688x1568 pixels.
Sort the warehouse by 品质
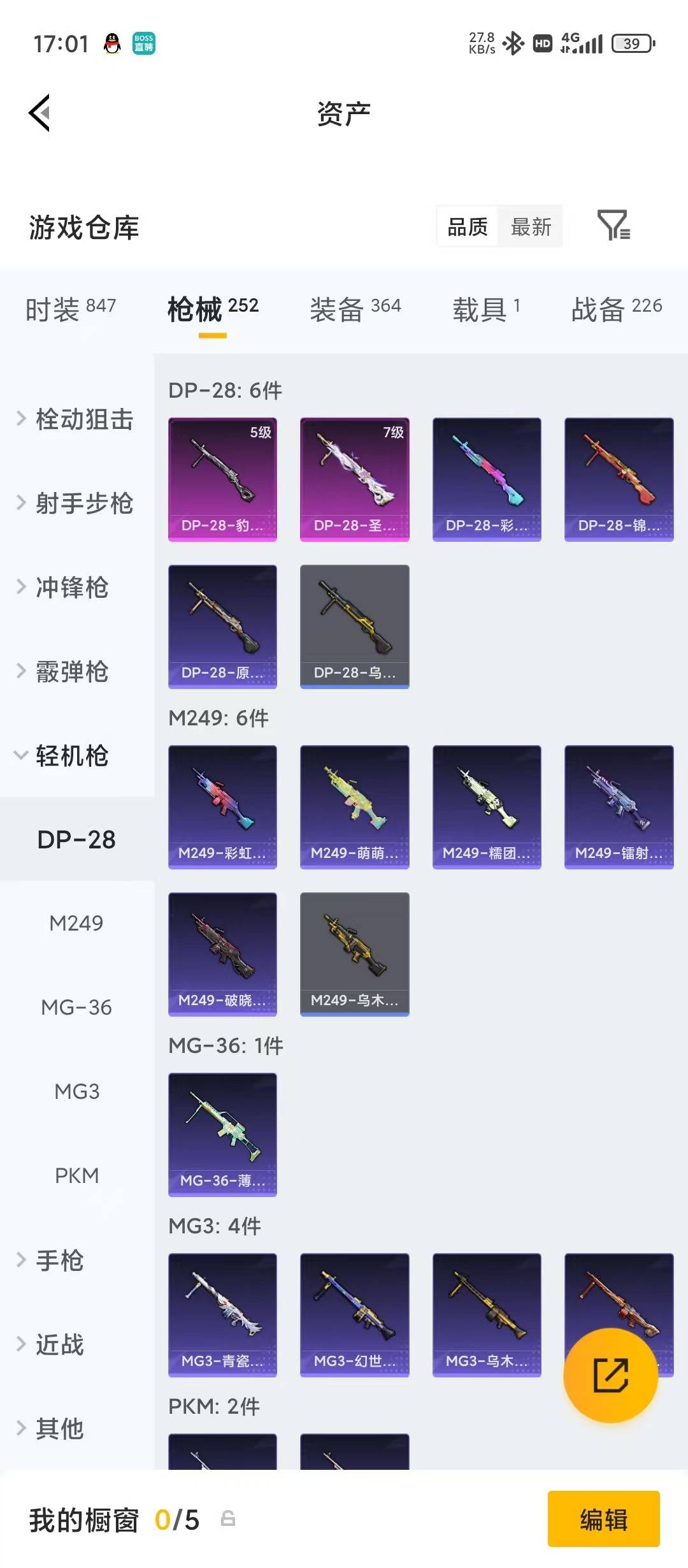tap(467, 227)
